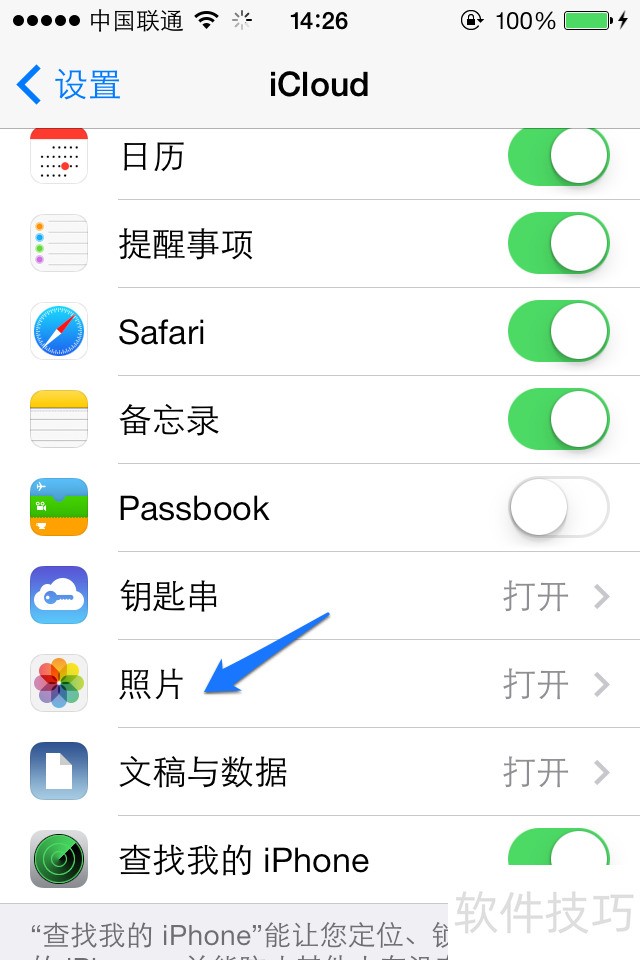Image resolution: width=640 pixels, height=960 pixels.
Task: Toggle off Safari syncing
Action: (x=558, y=332)
